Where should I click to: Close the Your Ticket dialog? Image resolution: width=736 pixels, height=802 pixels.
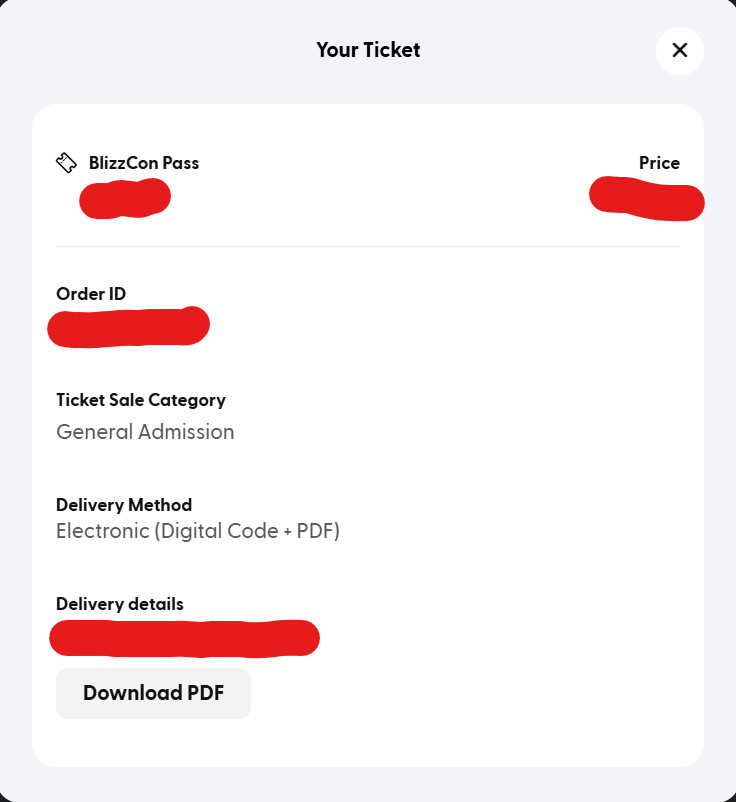[x=680, y=50]
